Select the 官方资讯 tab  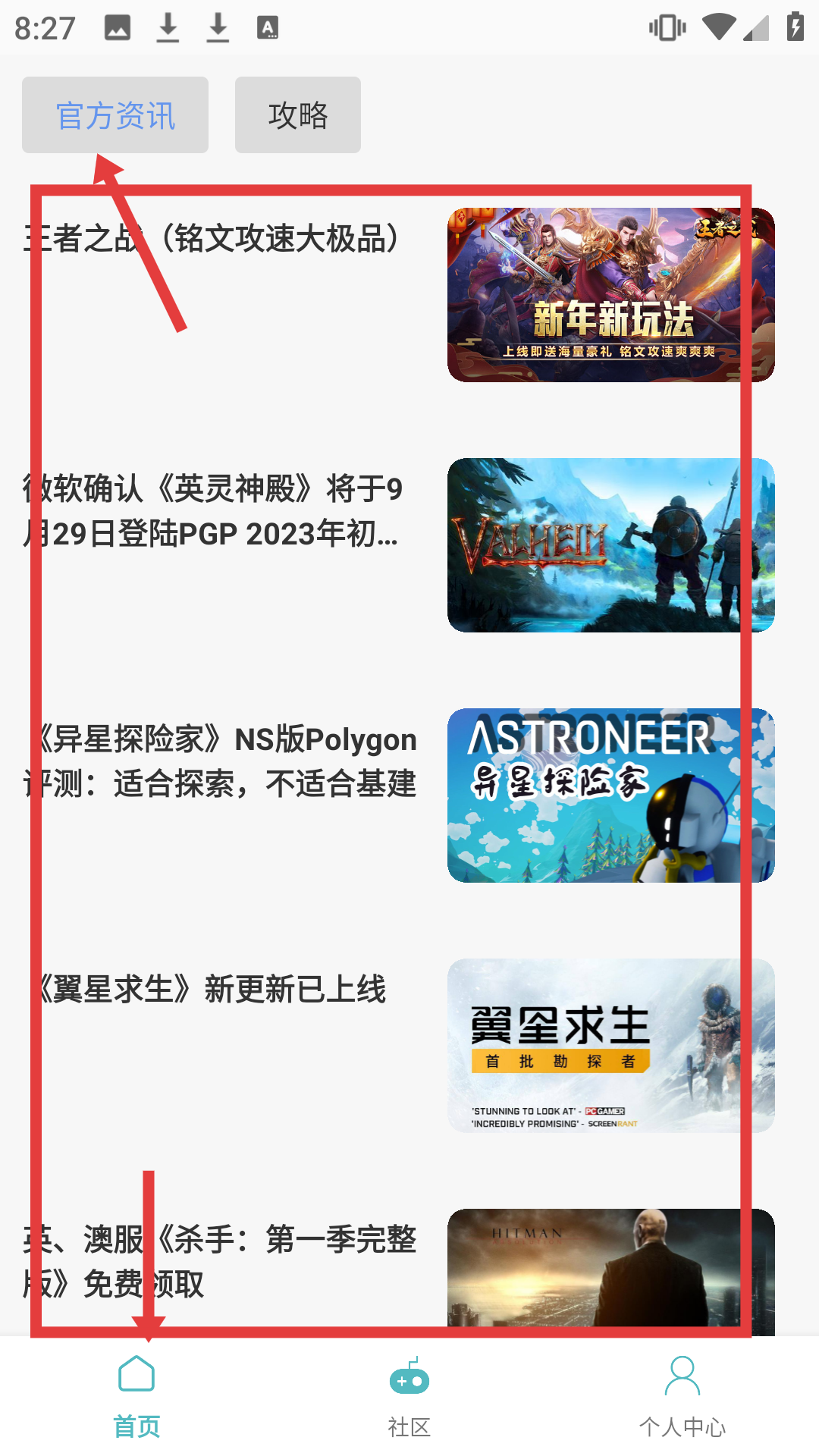tap(115, 115)
